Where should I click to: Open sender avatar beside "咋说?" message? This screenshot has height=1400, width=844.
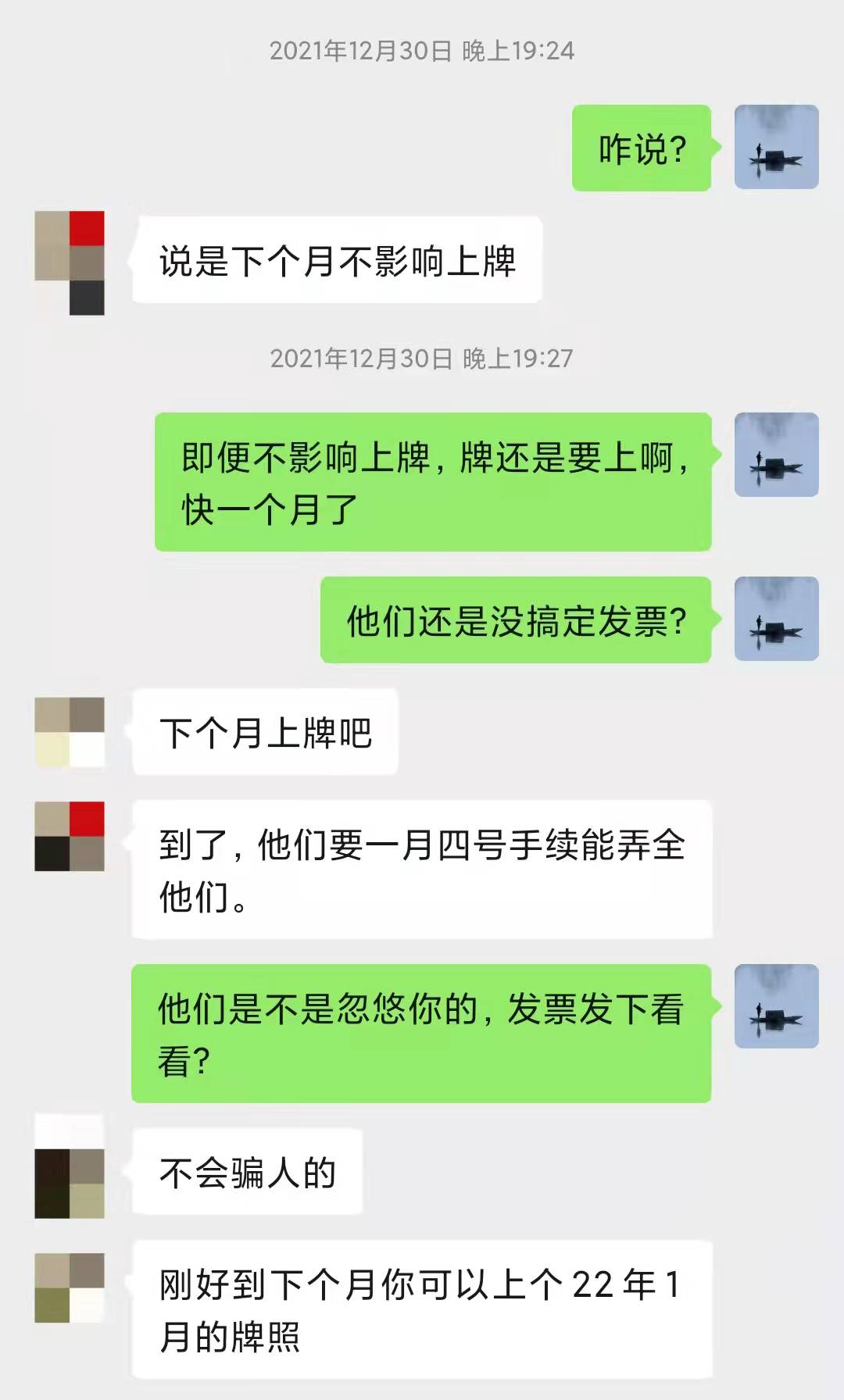click(x=776, y=147)
